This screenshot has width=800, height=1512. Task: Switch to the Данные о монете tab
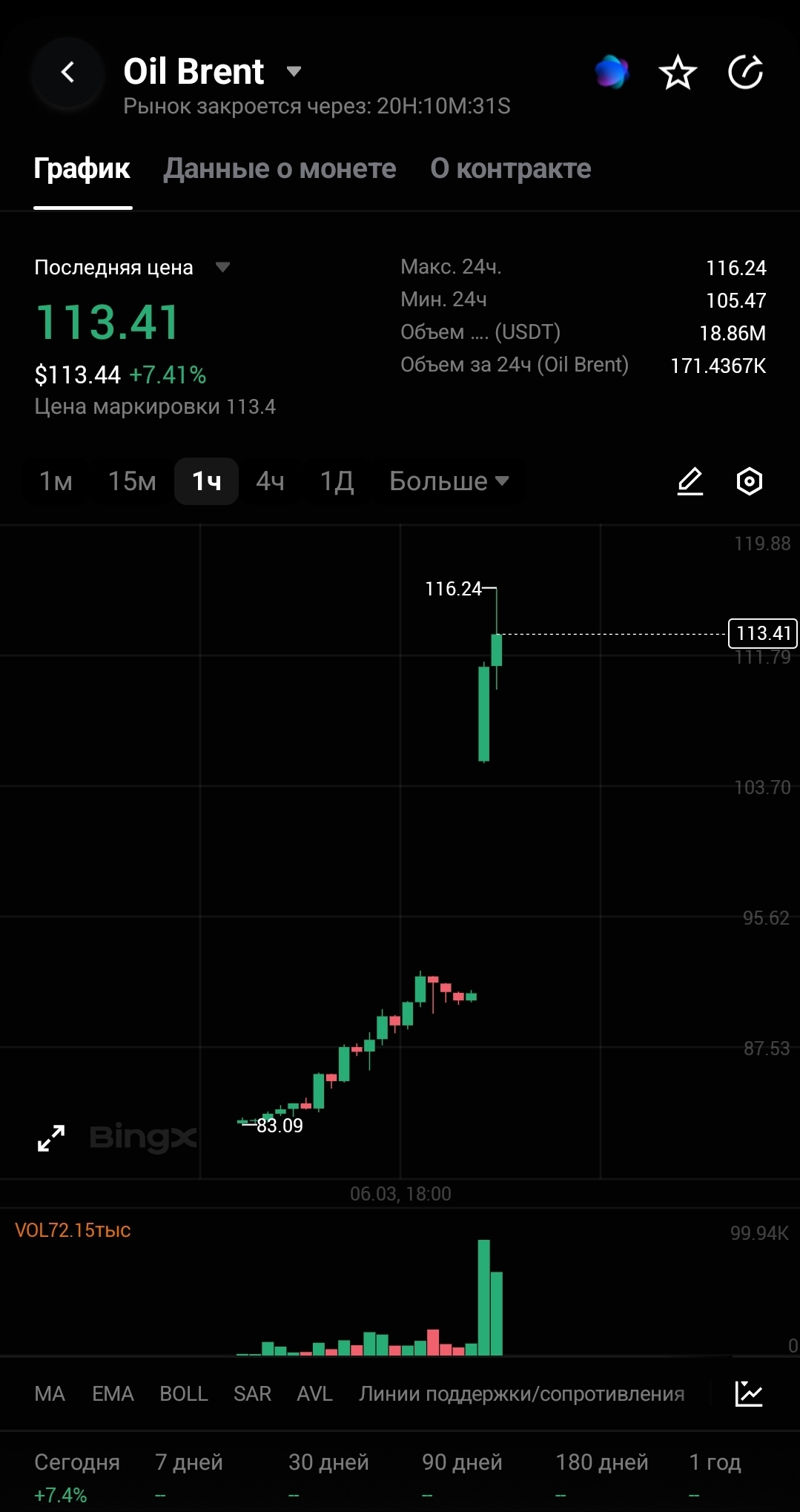click(280, 169)
